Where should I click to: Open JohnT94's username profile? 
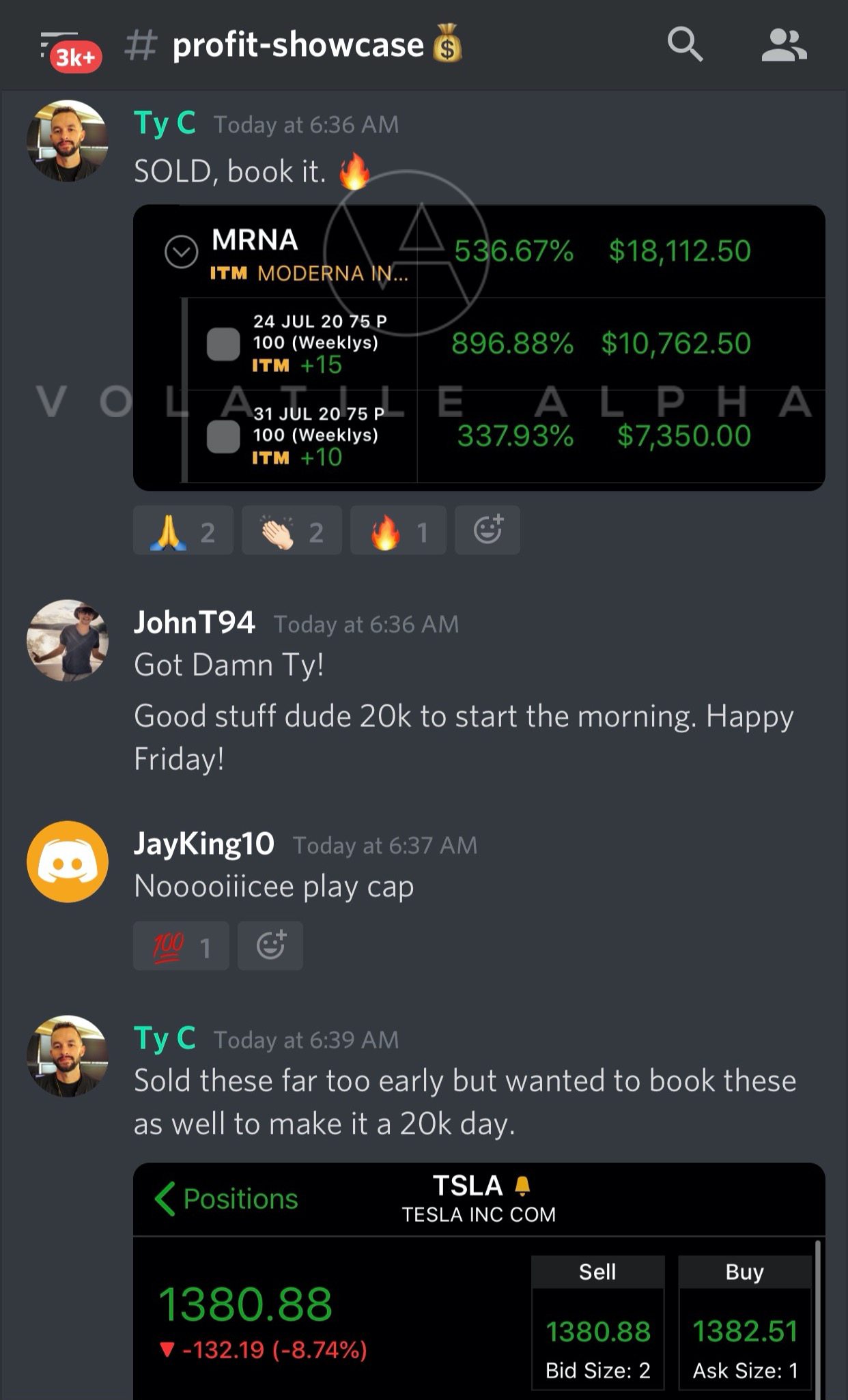click(x=194, y=623)
